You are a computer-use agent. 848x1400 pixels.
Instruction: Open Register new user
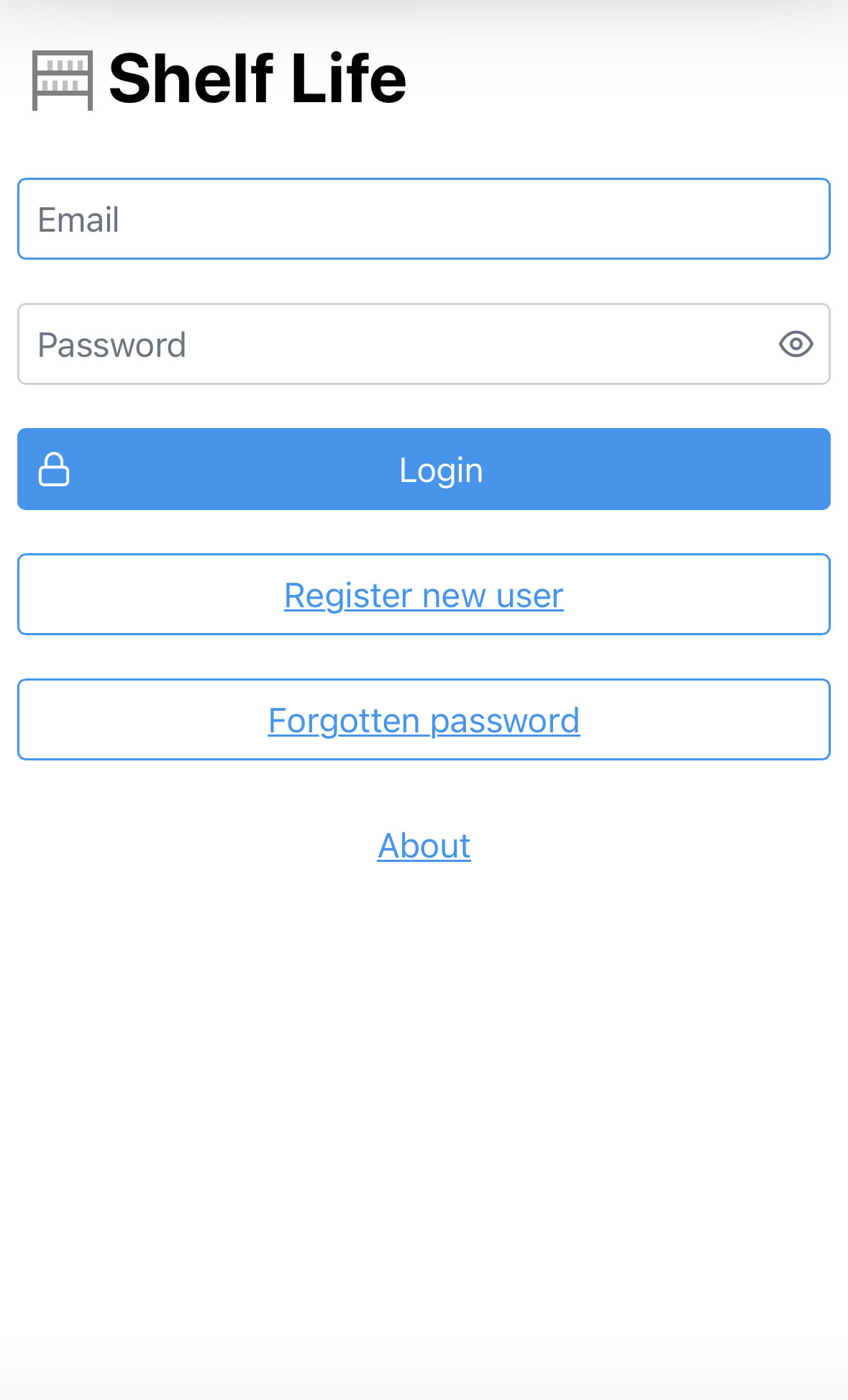[x=424, y=595]
